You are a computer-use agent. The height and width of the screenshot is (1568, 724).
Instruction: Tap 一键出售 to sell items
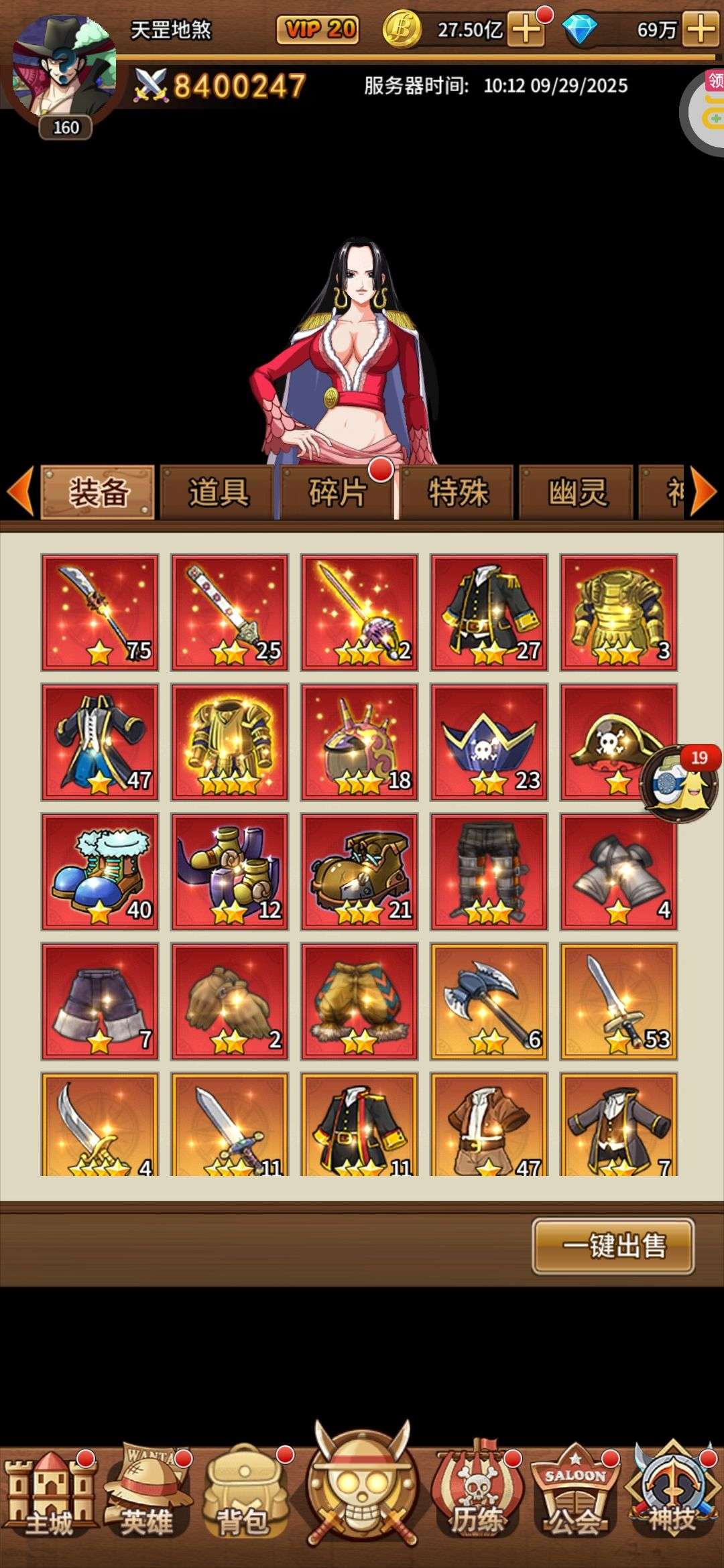pyautogui.click(x=613, y=1246)
